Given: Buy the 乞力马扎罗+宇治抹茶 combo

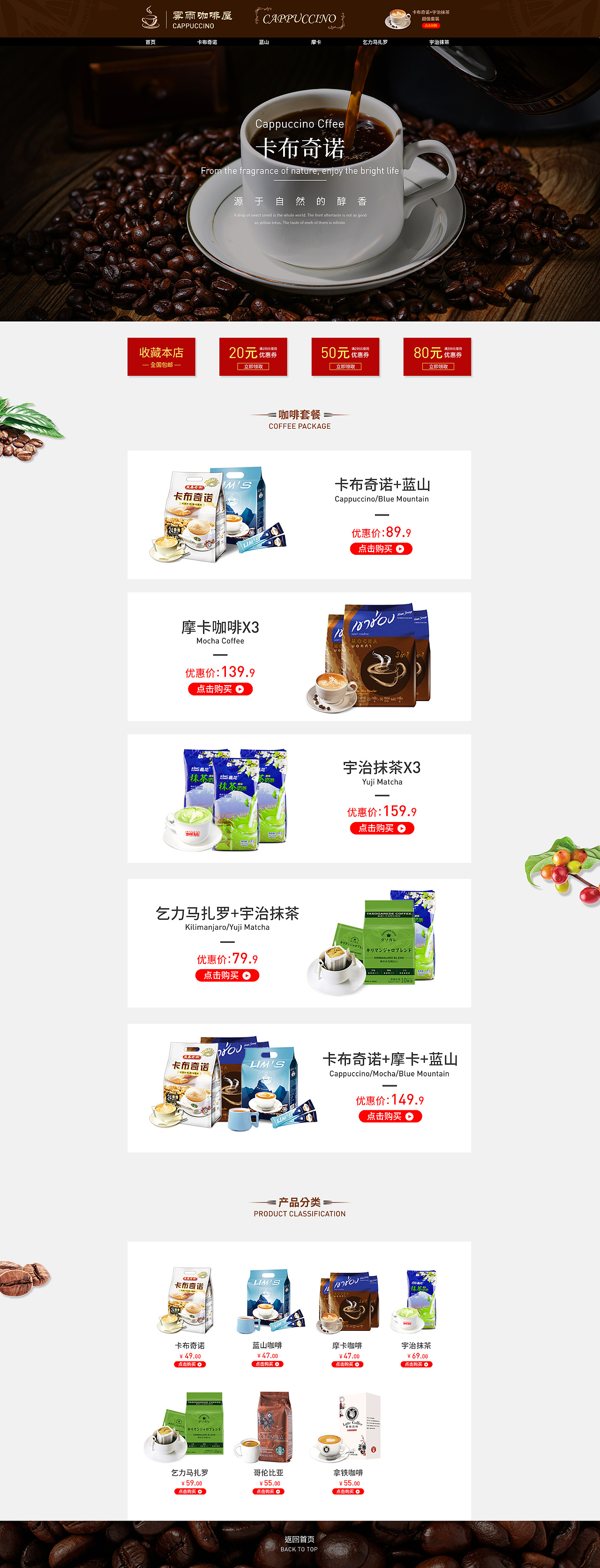Looking at the screenshot, I should click(227, 975).
